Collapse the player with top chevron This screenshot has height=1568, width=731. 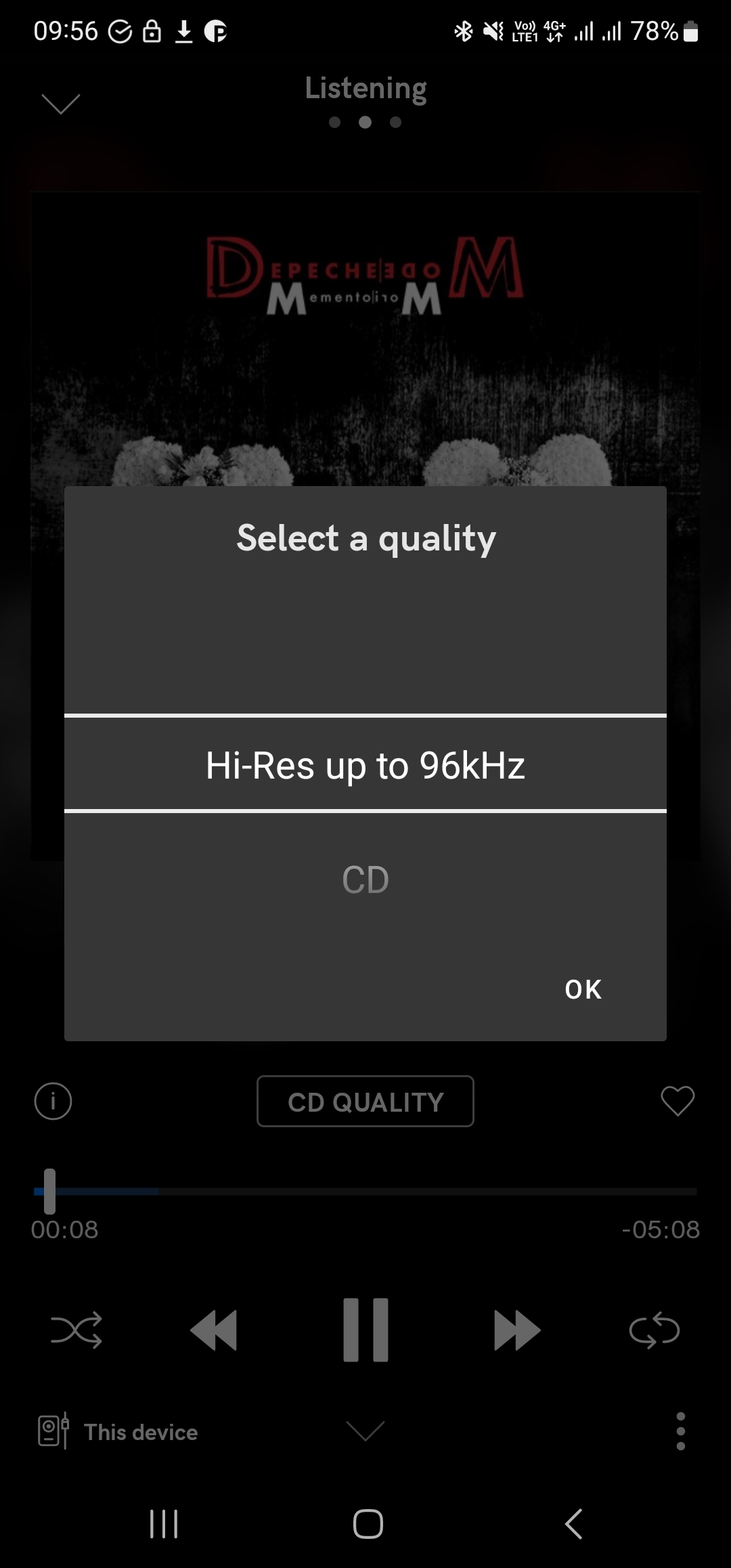(61, 104)
